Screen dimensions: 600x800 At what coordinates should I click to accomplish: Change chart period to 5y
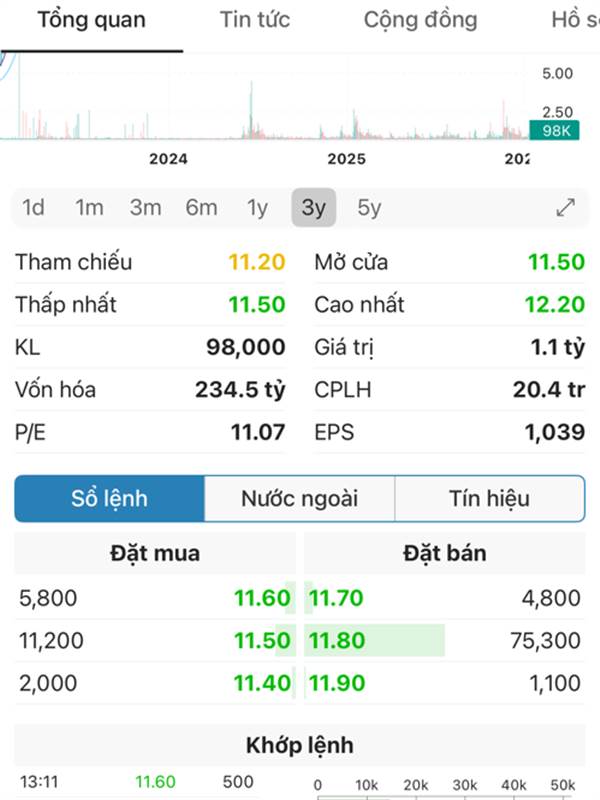click(x=369, y=208)
